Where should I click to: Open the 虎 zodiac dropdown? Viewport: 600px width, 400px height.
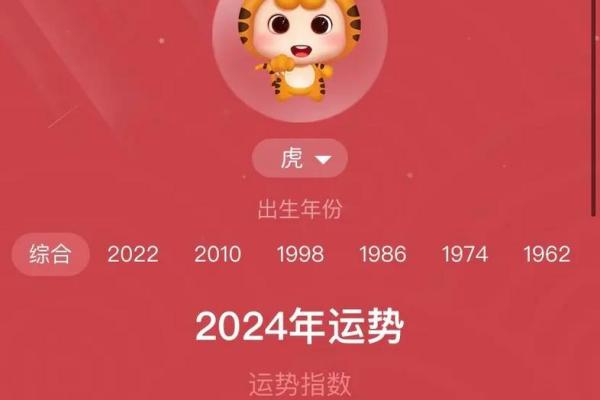pos(300,159)
